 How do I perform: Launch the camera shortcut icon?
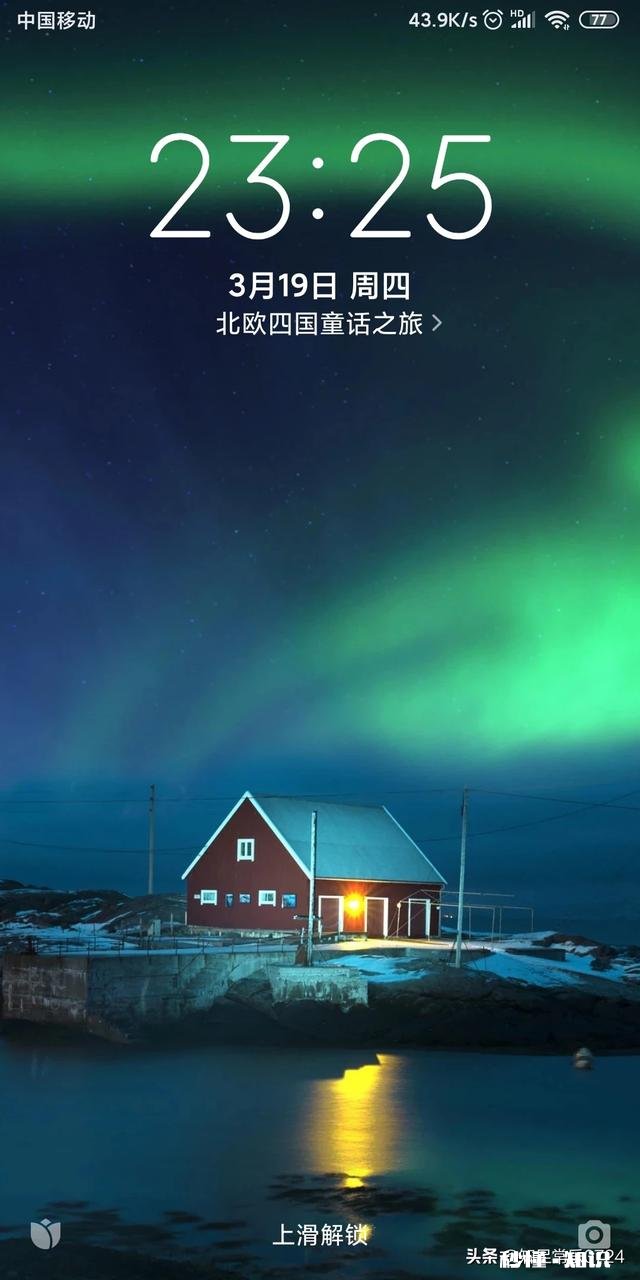pos(594,1233)
